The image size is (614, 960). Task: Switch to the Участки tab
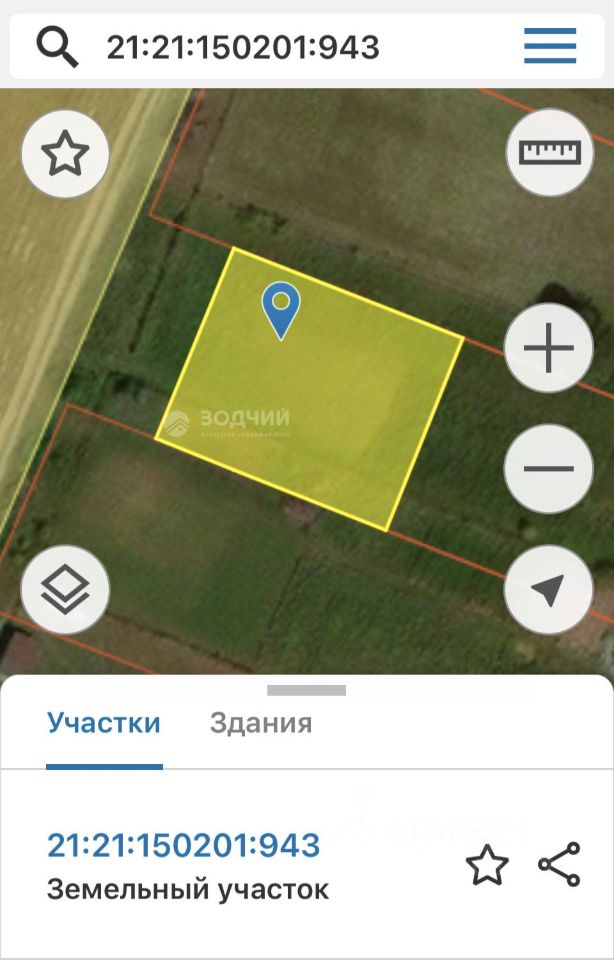[104, 723]
